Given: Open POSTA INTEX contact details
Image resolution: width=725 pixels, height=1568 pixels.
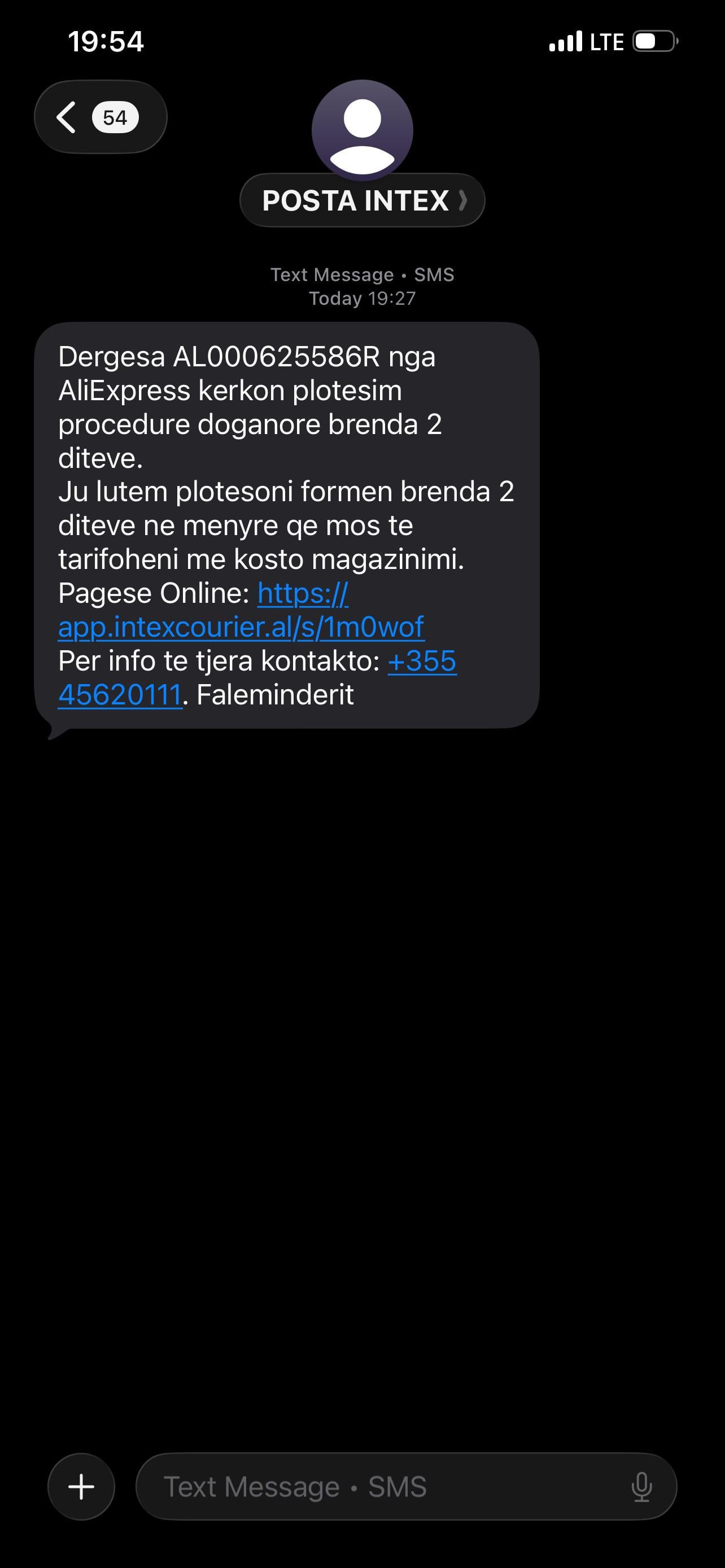Looking at the screenshot, I should point(362,200).
